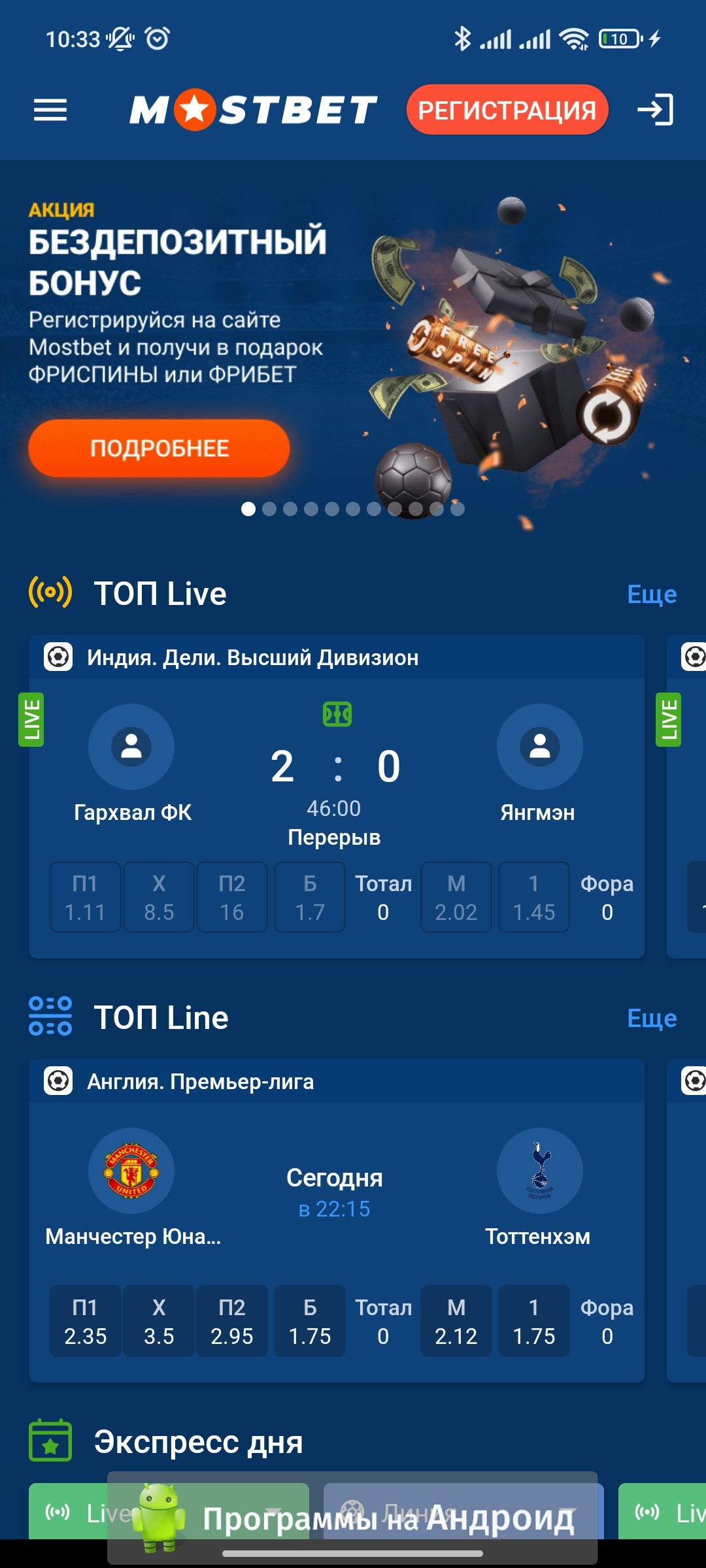
Task: Open Еще next to ТОП Line
Action: pyautogui.click(x=652, y=1018)
